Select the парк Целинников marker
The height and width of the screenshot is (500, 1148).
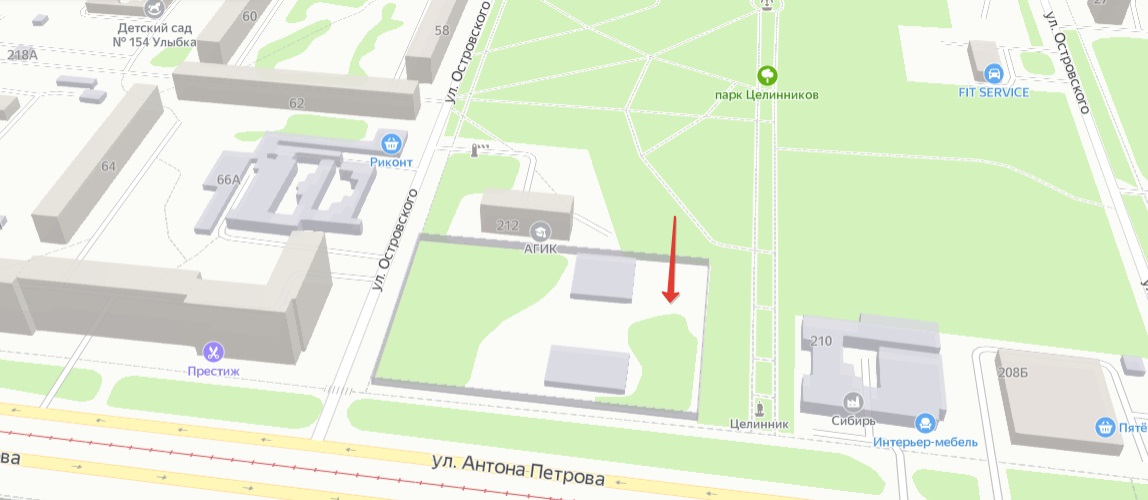[x=767, y=75]
